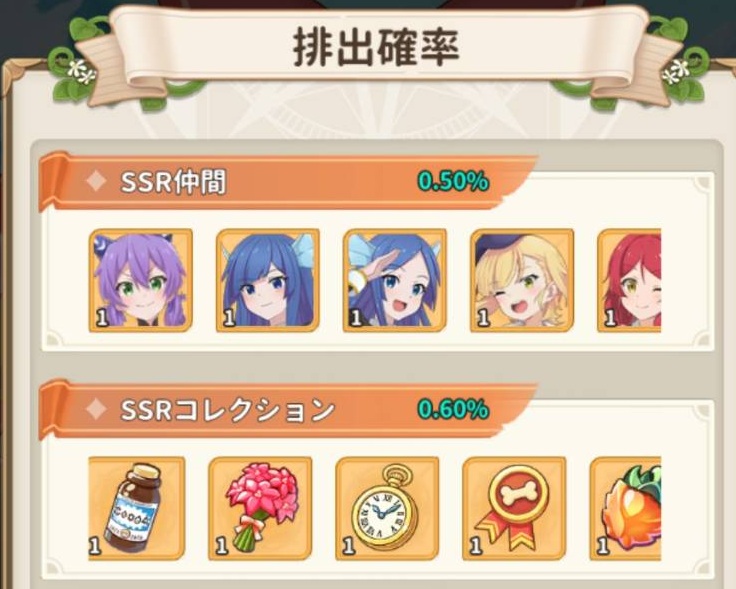Tap the brown bottle collection item
Viewport: 736px width, 589px height.
pyautogui.click(x=137, y=508)
